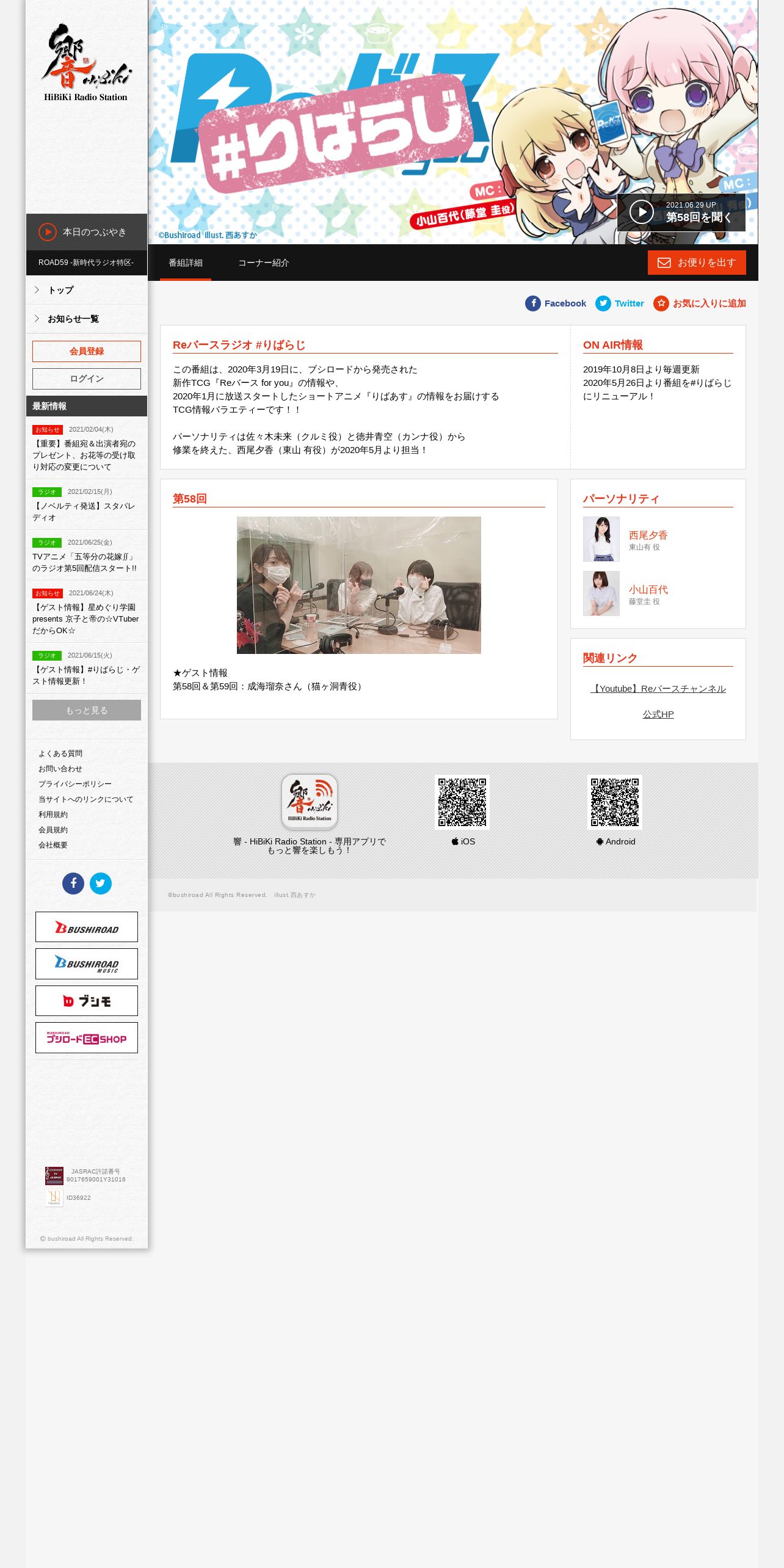Share the program on Twitter
784x1568 pixels.
pos(620,303)
